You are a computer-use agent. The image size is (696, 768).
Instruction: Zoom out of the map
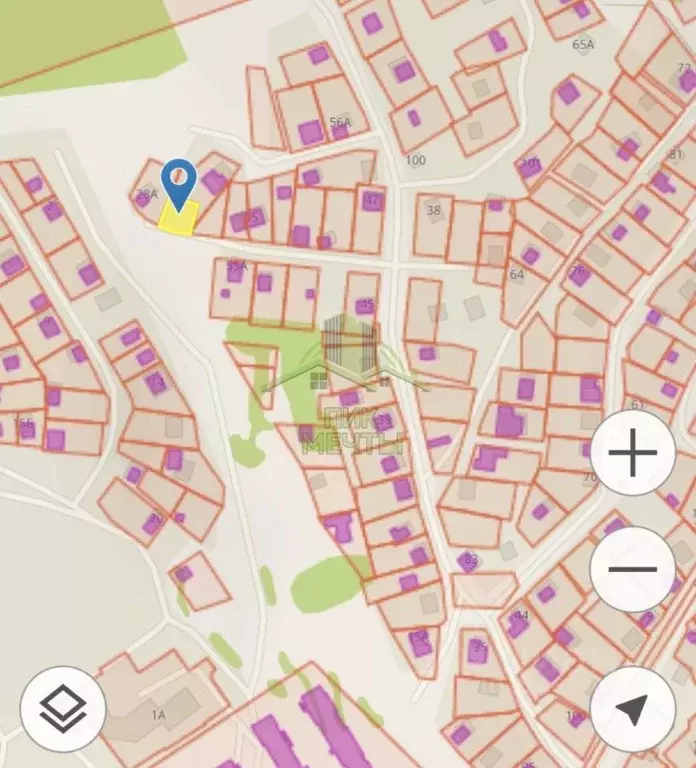pyautogui.click(x=632, y=570)
